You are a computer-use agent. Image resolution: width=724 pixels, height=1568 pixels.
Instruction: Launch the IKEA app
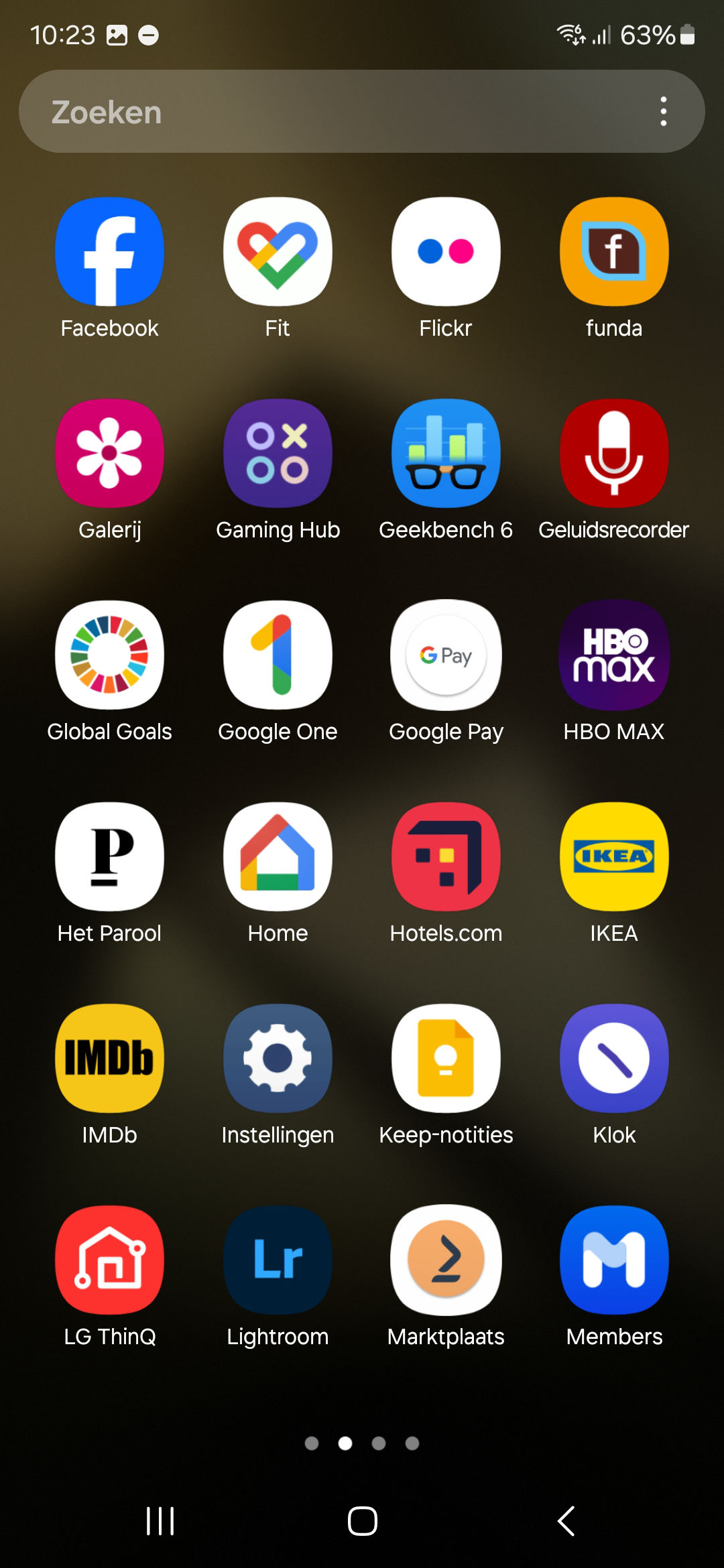pyautogui.click(x=614, y=857)
